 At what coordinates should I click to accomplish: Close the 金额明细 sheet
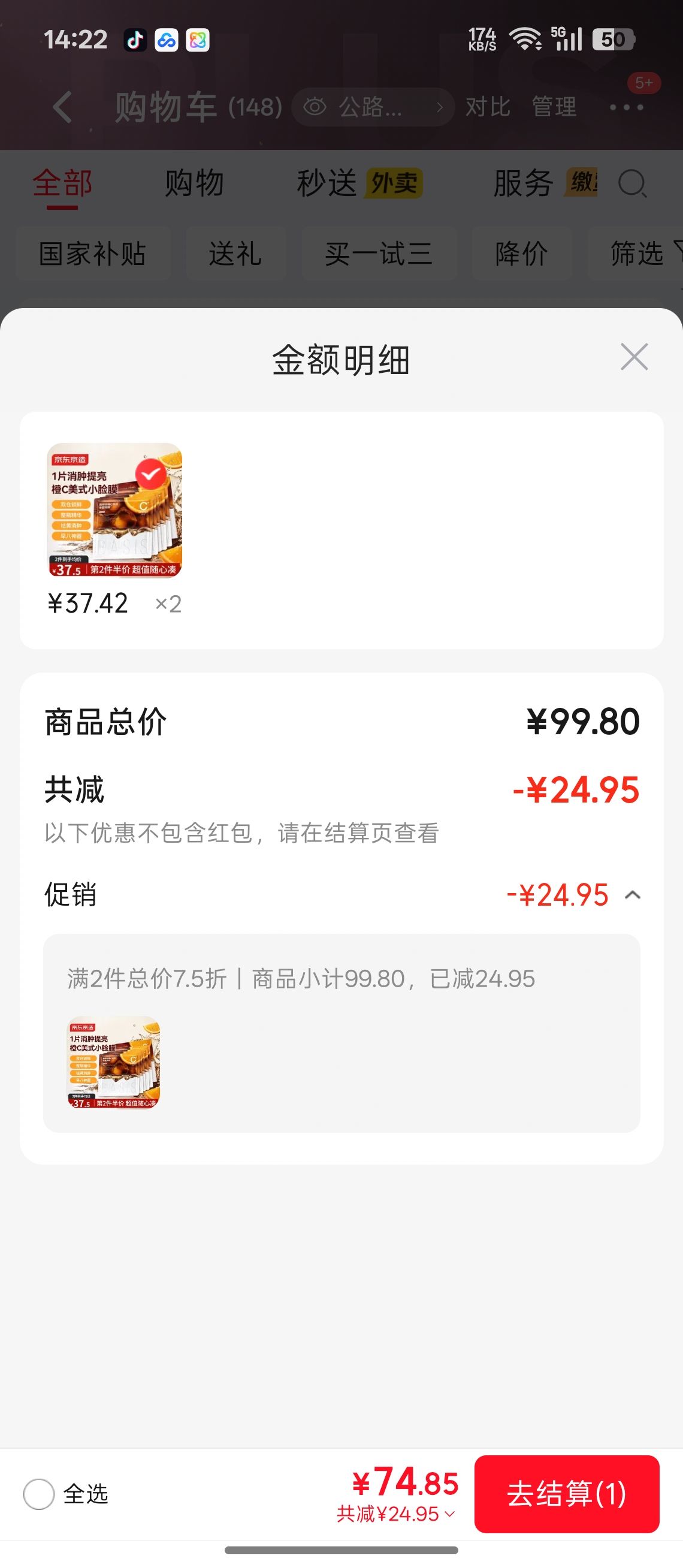click(x=634, y=357)
